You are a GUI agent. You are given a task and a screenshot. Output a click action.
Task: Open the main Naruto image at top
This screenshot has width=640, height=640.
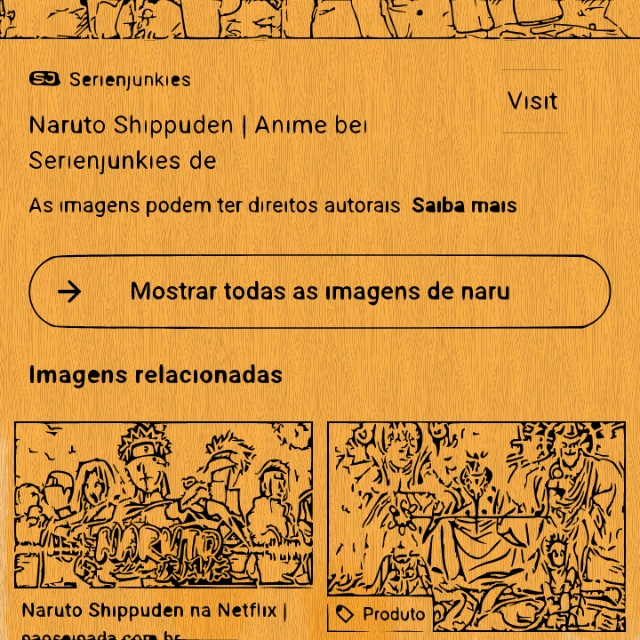(x=320, y=19)
